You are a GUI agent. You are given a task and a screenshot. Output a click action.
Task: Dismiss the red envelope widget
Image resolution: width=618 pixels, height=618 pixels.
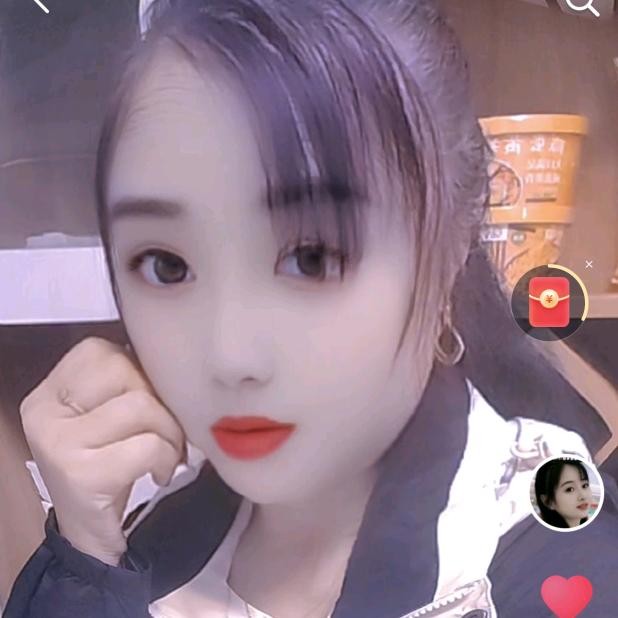[589, 265]
